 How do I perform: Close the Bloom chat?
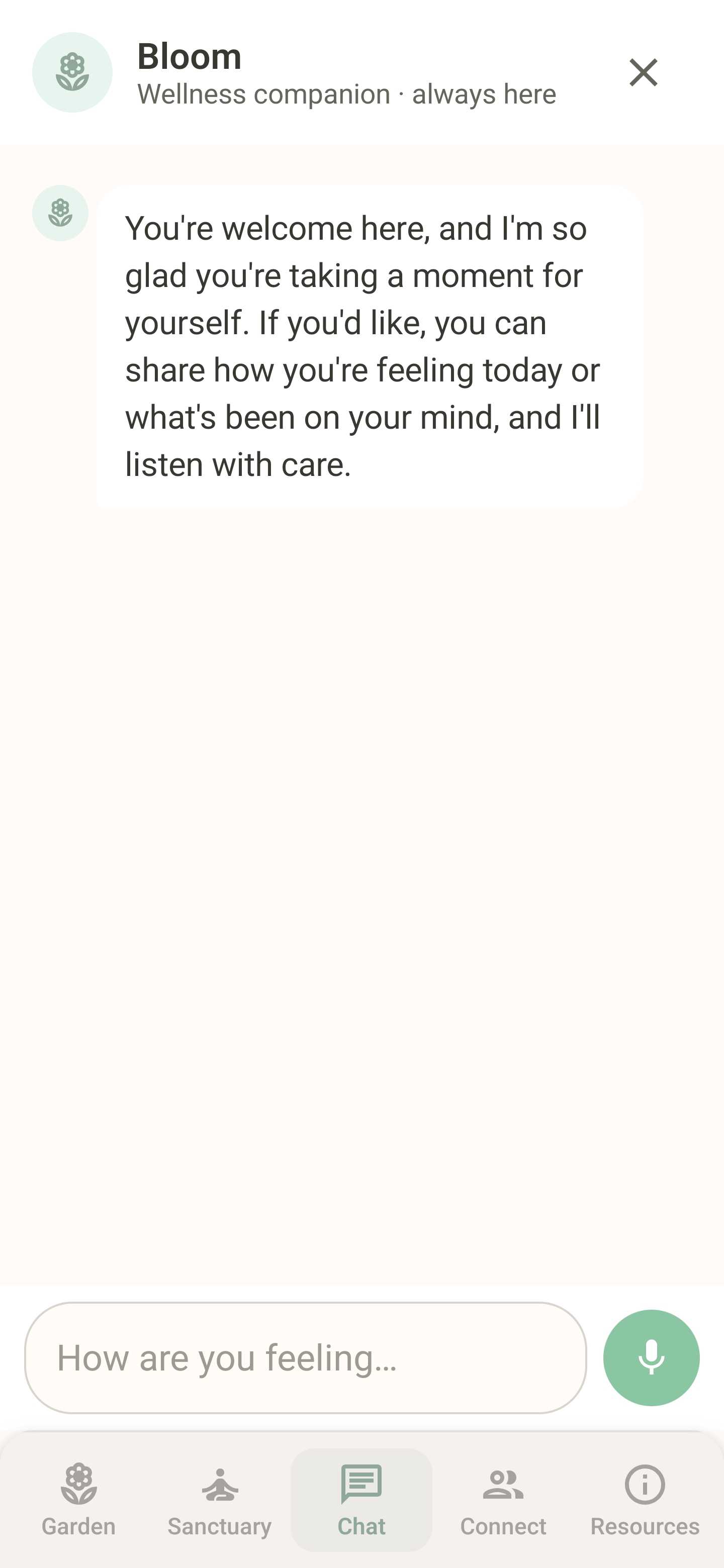[643, 72]
